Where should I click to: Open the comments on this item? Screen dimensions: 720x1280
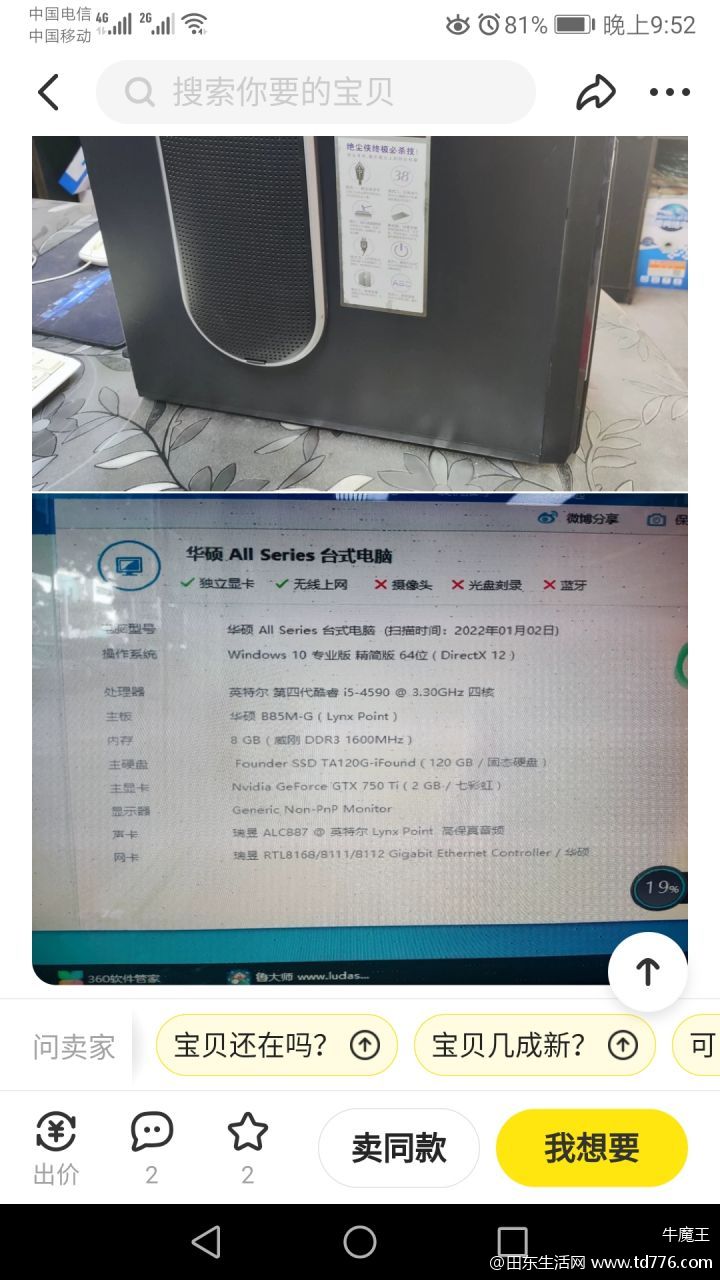coord(152,1149)
